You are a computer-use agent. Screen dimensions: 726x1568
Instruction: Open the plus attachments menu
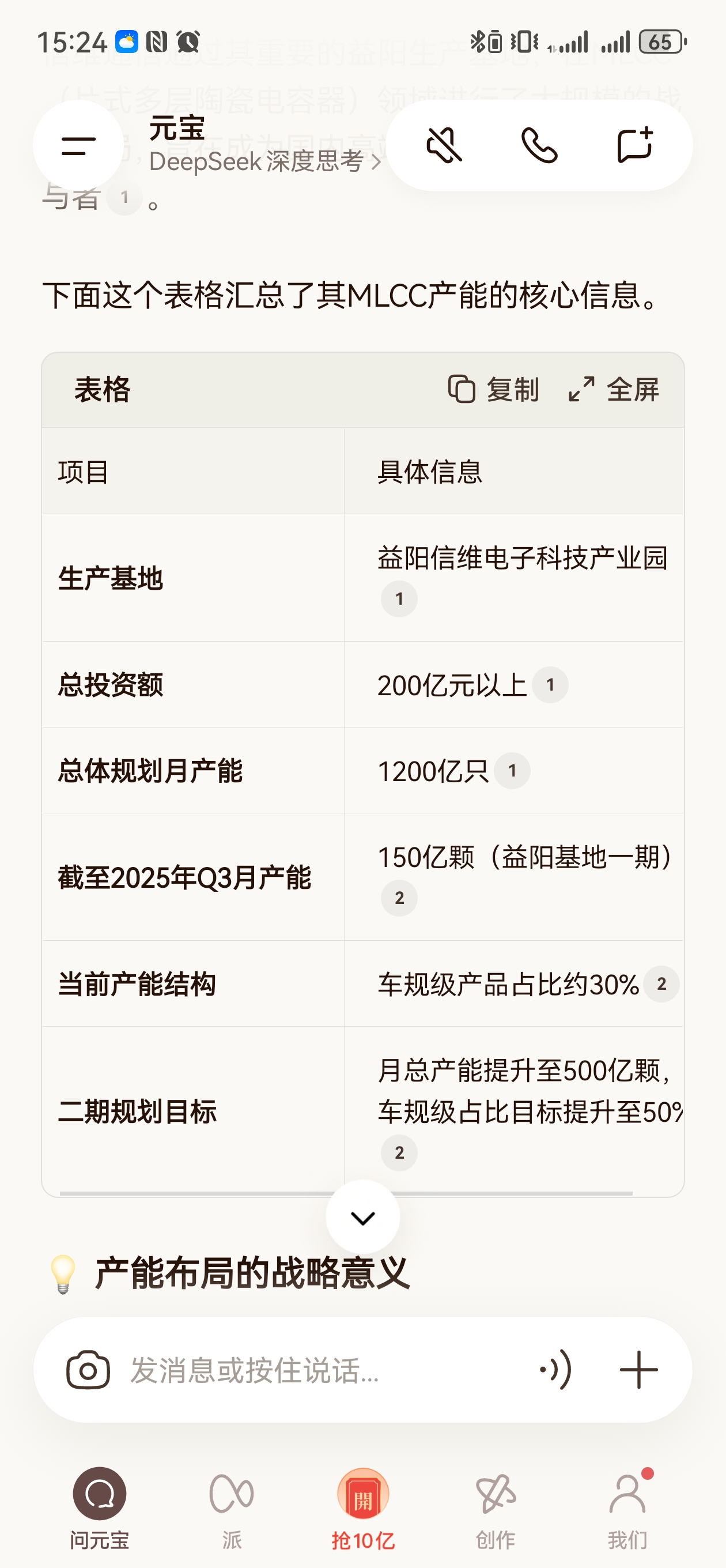coord(638,1370)
